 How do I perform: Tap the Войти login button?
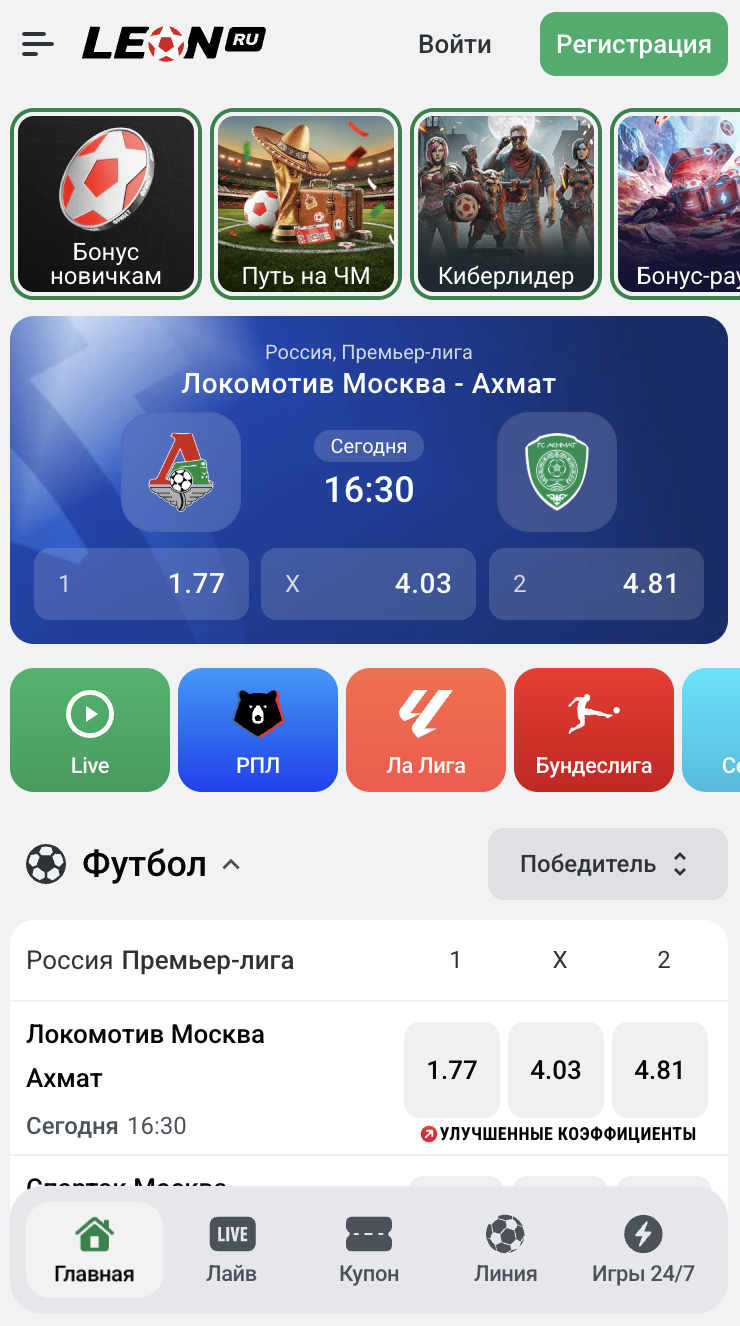[x=455, y=45]
